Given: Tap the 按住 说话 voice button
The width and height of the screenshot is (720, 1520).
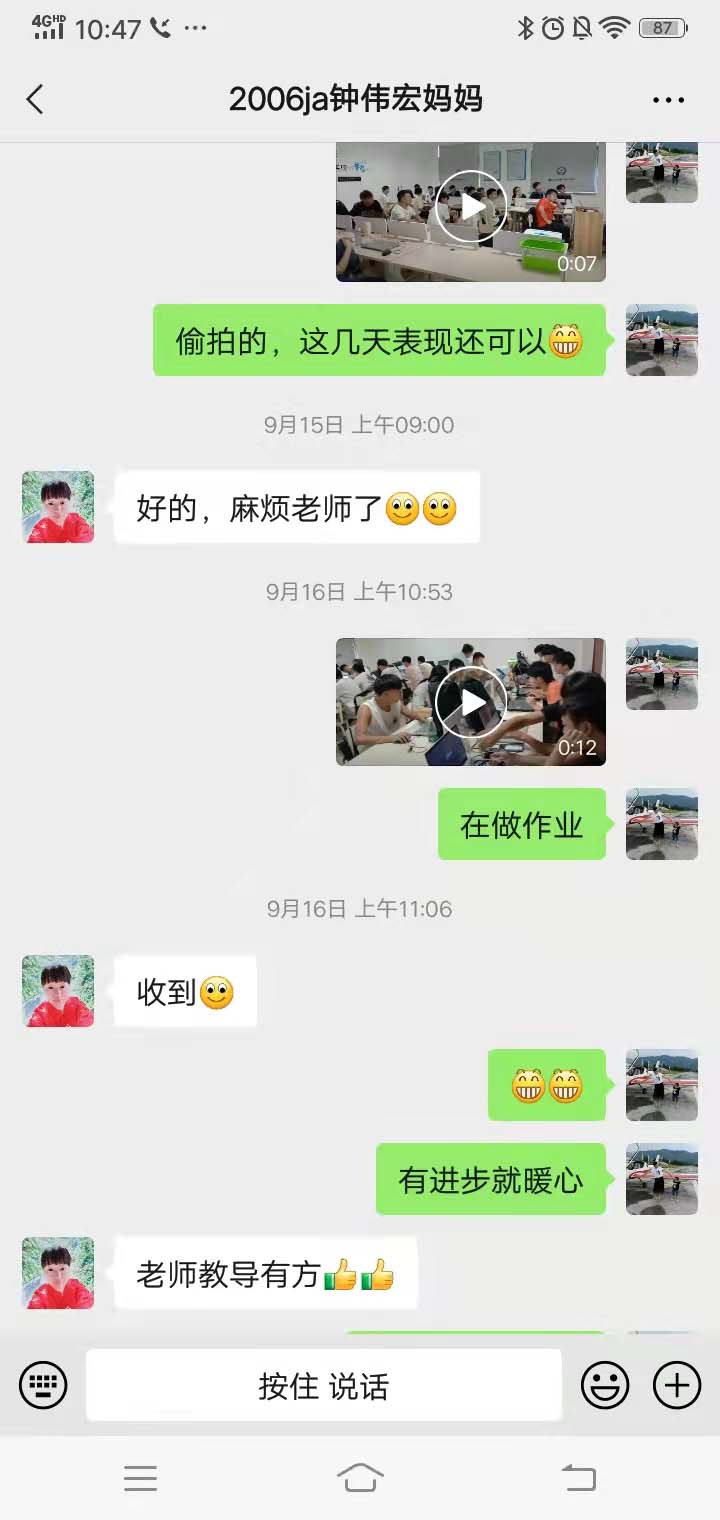Looking at the screenshot, I should pyautogui.click(x=323, y=1386).
